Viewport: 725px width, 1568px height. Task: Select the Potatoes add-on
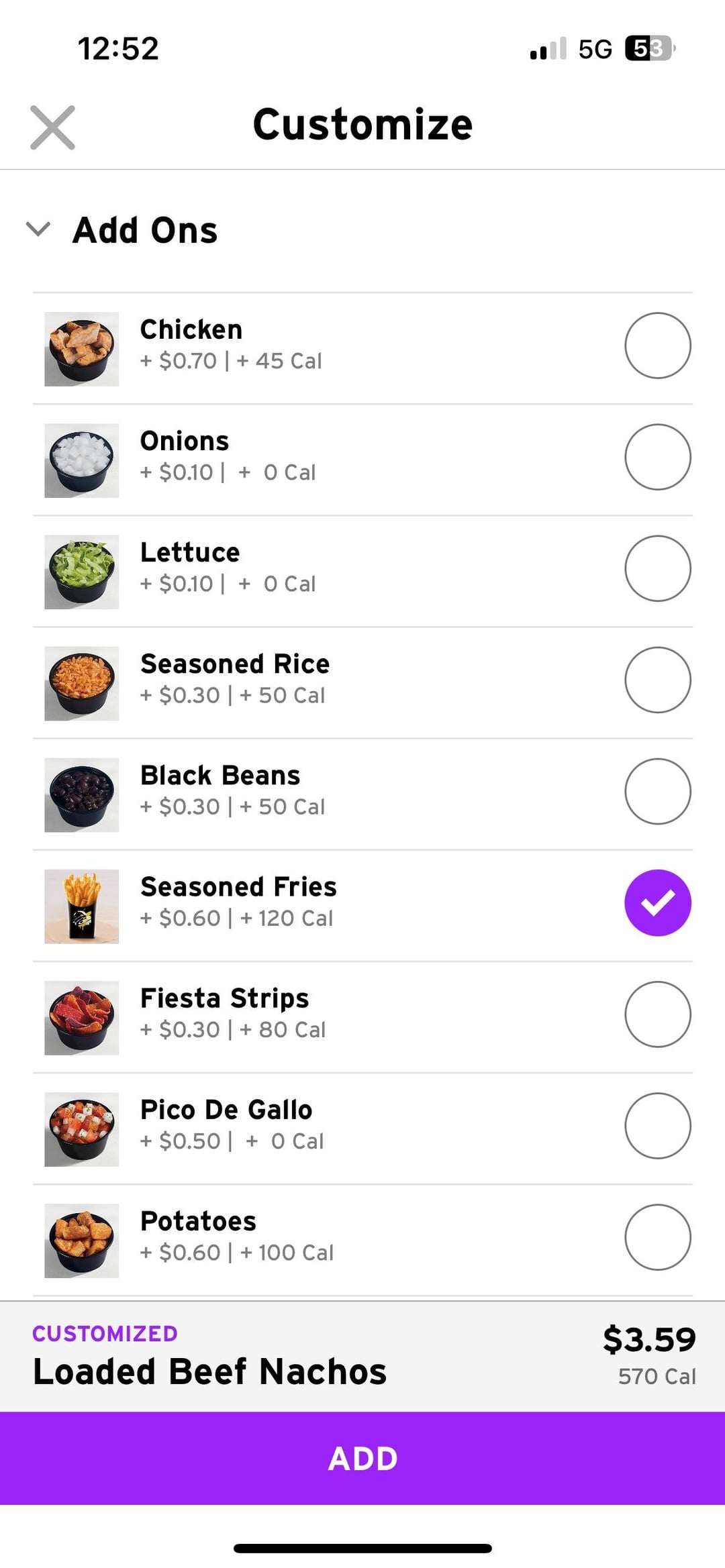click(x=657, y=1237)
